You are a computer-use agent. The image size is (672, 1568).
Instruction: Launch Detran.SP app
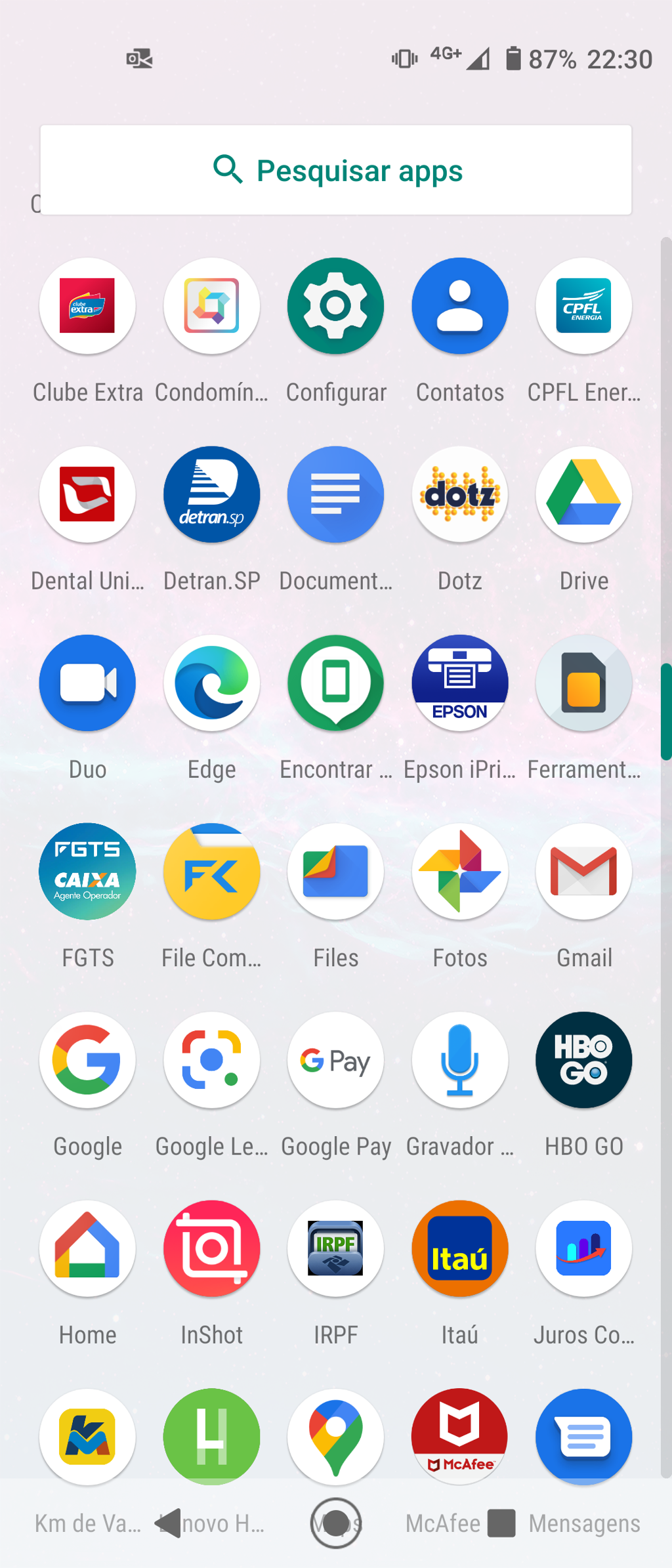211,494
